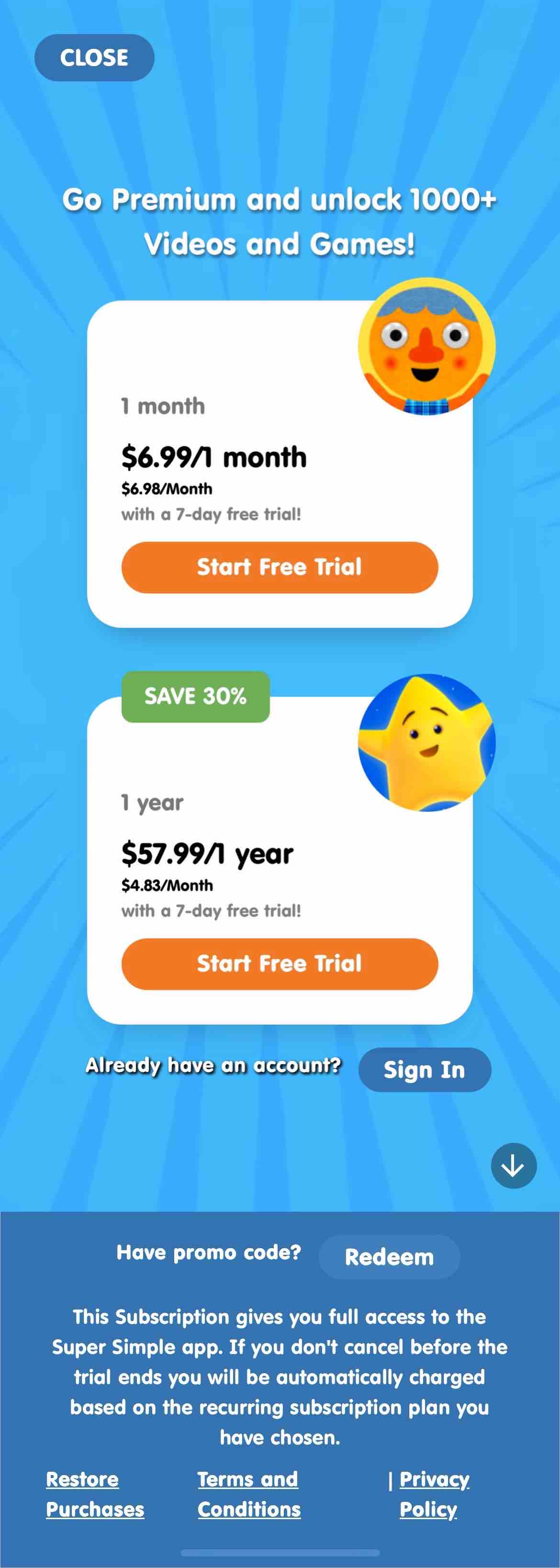
Task: Start free trial for 1 month plan
Action: pos(280,567)
